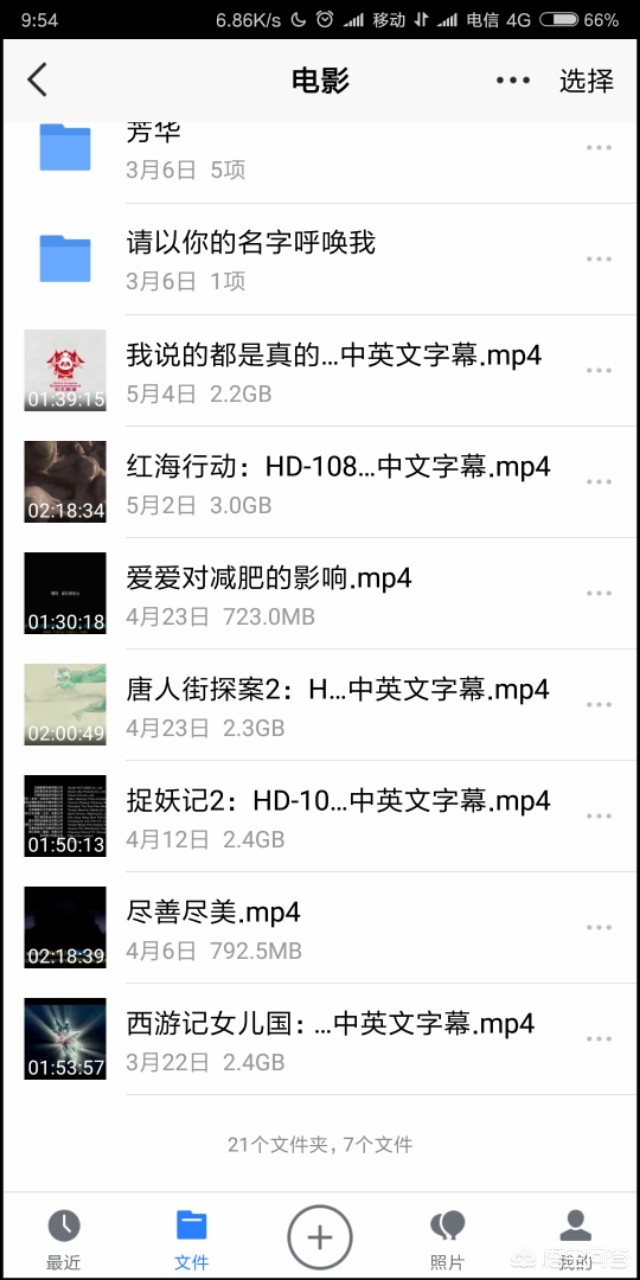Viewport: 640px width, 1280px height.
Task: Open more options for 唐人街探案2
Action: [599, 705]
